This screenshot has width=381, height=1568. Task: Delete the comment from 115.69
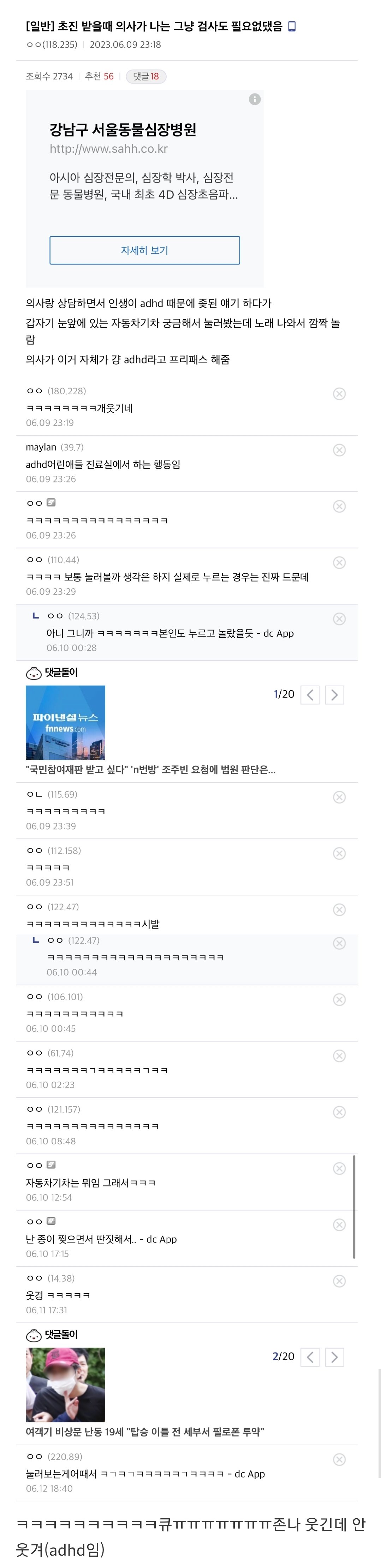click(340, 797)
